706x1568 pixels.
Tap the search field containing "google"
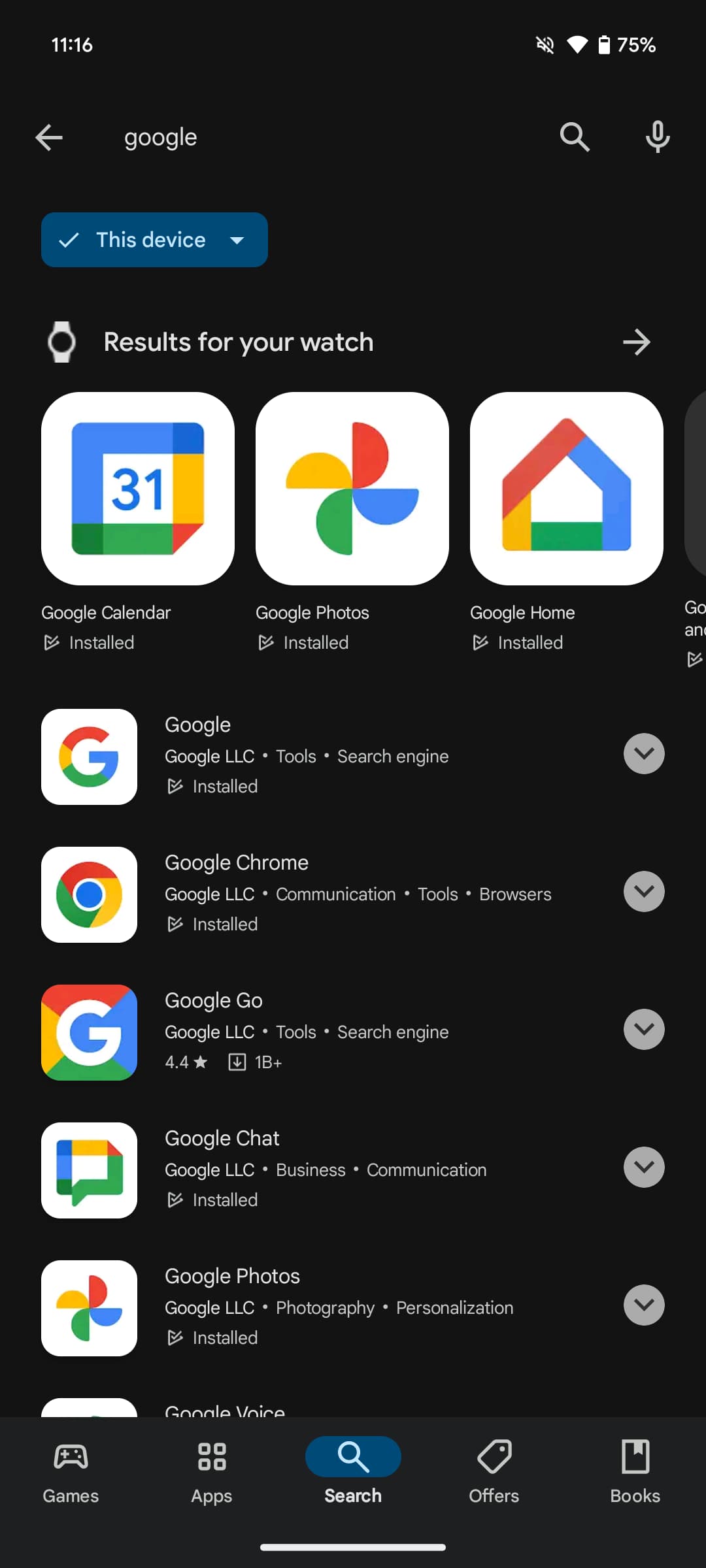coord(314,137)
